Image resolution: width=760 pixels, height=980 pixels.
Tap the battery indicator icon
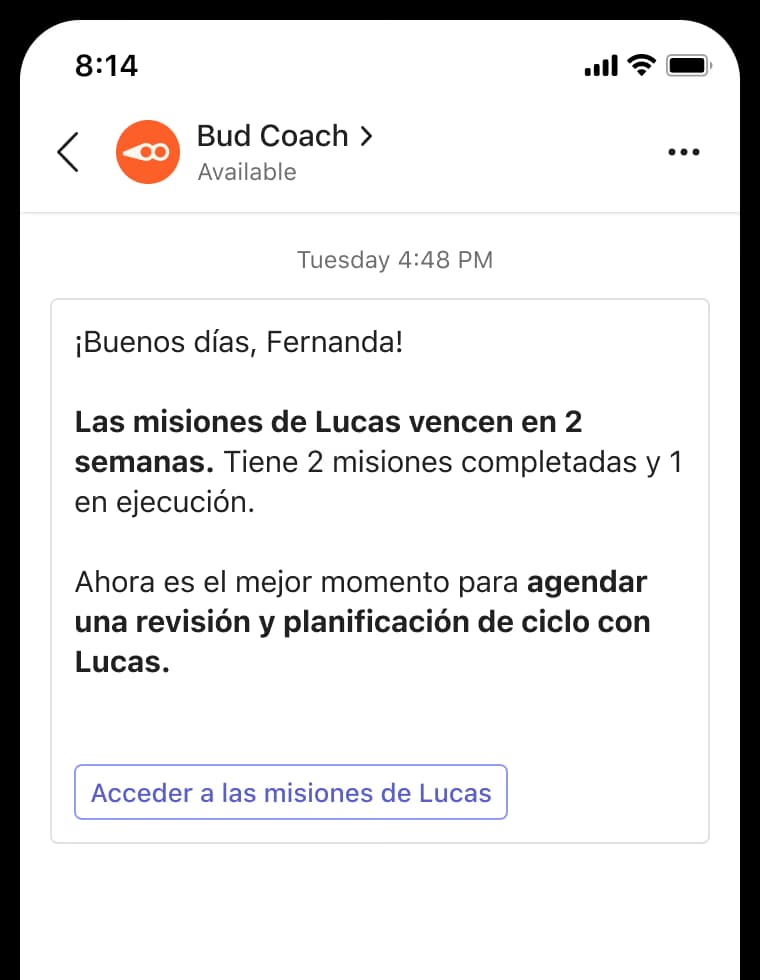pyautogui.click(x=688, y=64)
